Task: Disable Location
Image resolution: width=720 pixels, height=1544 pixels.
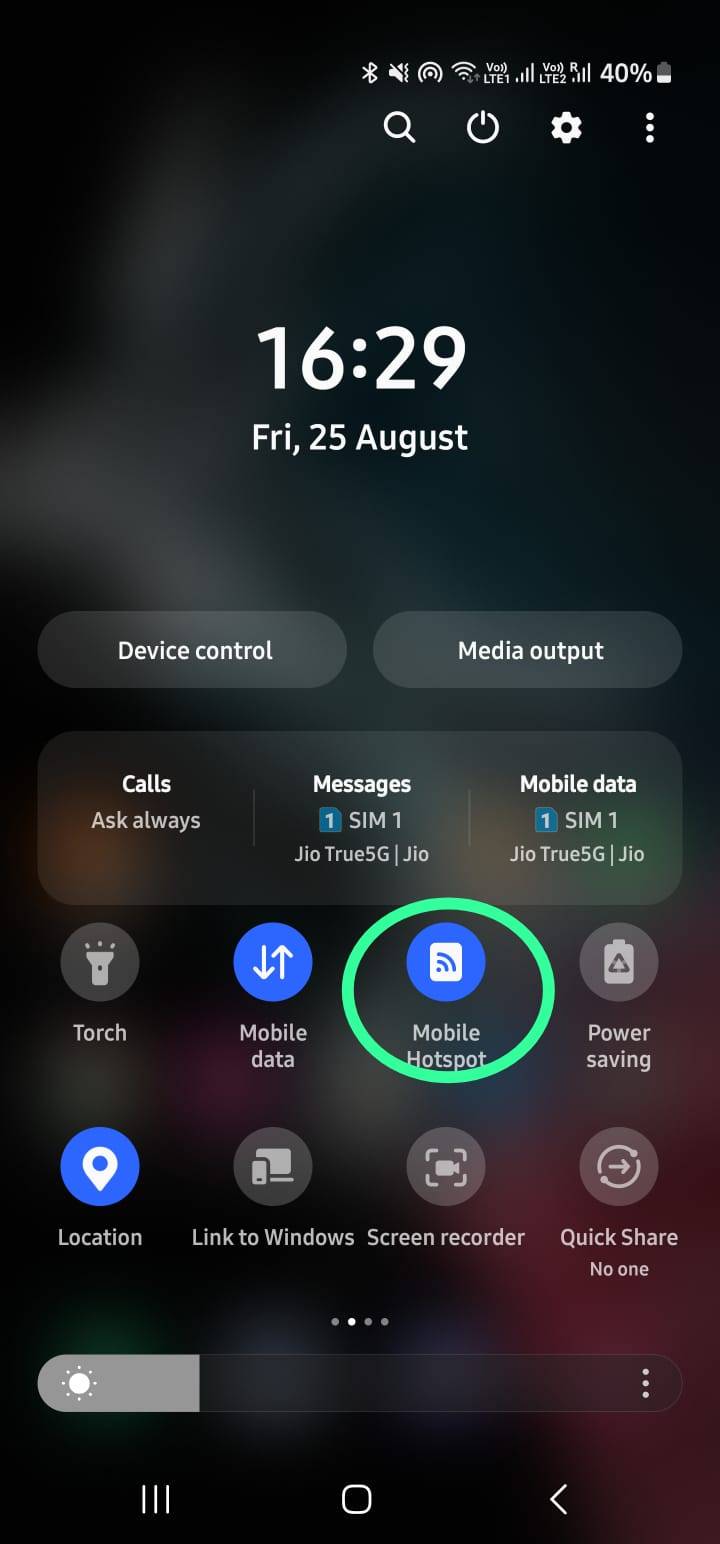Action: 100,1167
